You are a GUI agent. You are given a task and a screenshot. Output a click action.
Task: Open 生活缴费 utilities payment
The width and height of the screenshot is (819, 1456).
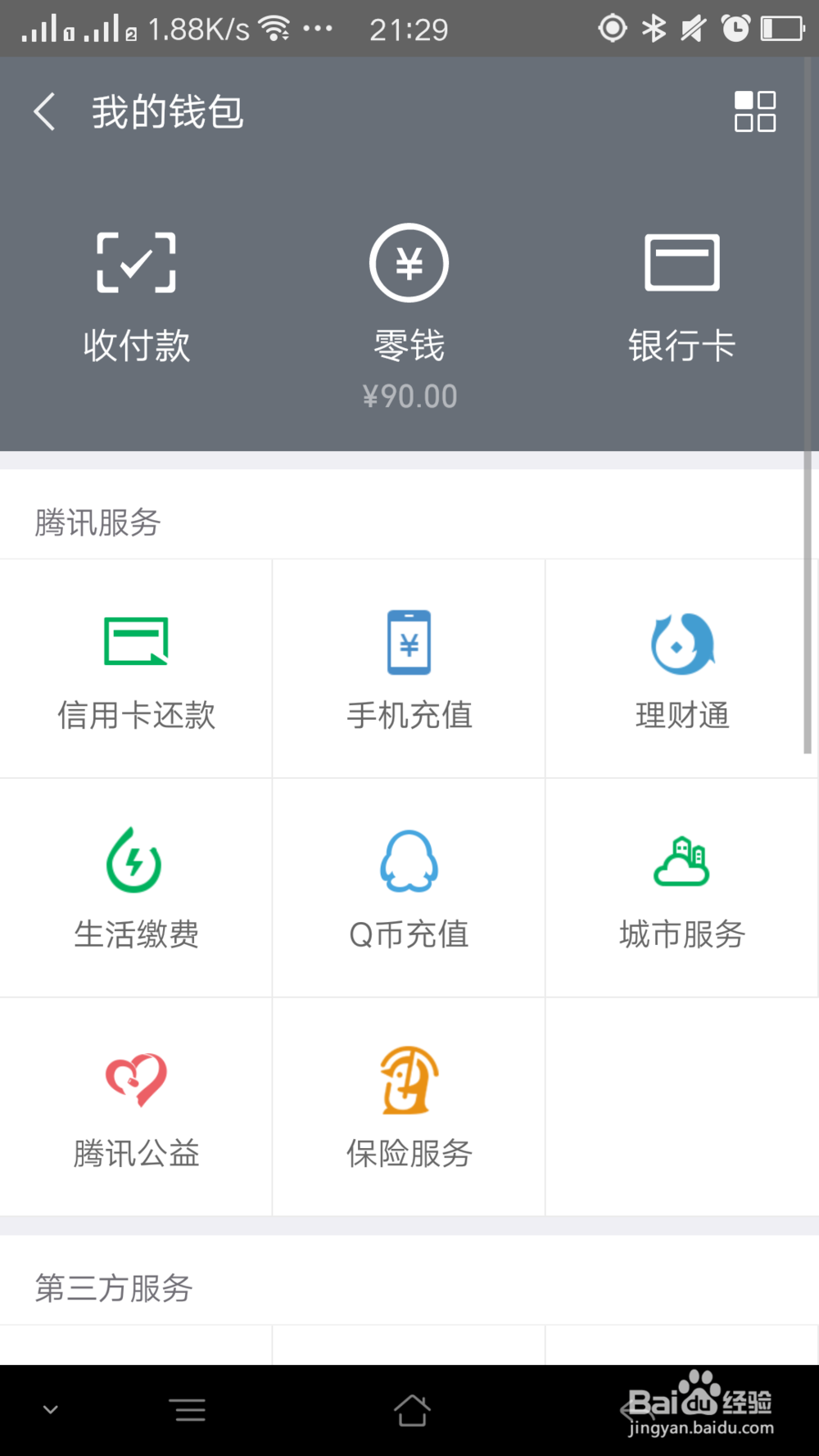[x=136, y=888]
